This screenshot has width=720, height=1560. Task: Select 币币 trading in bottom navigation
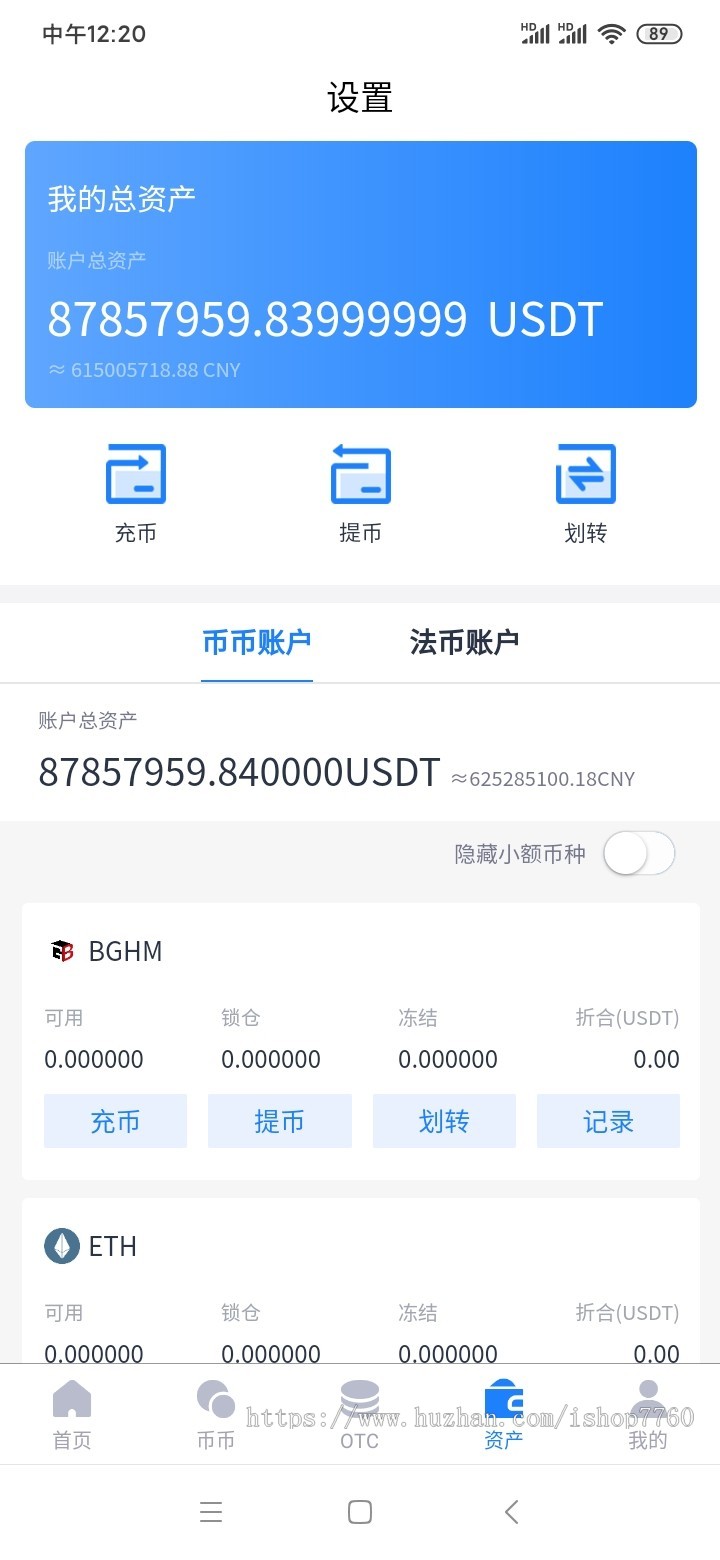pos(215,1412)
